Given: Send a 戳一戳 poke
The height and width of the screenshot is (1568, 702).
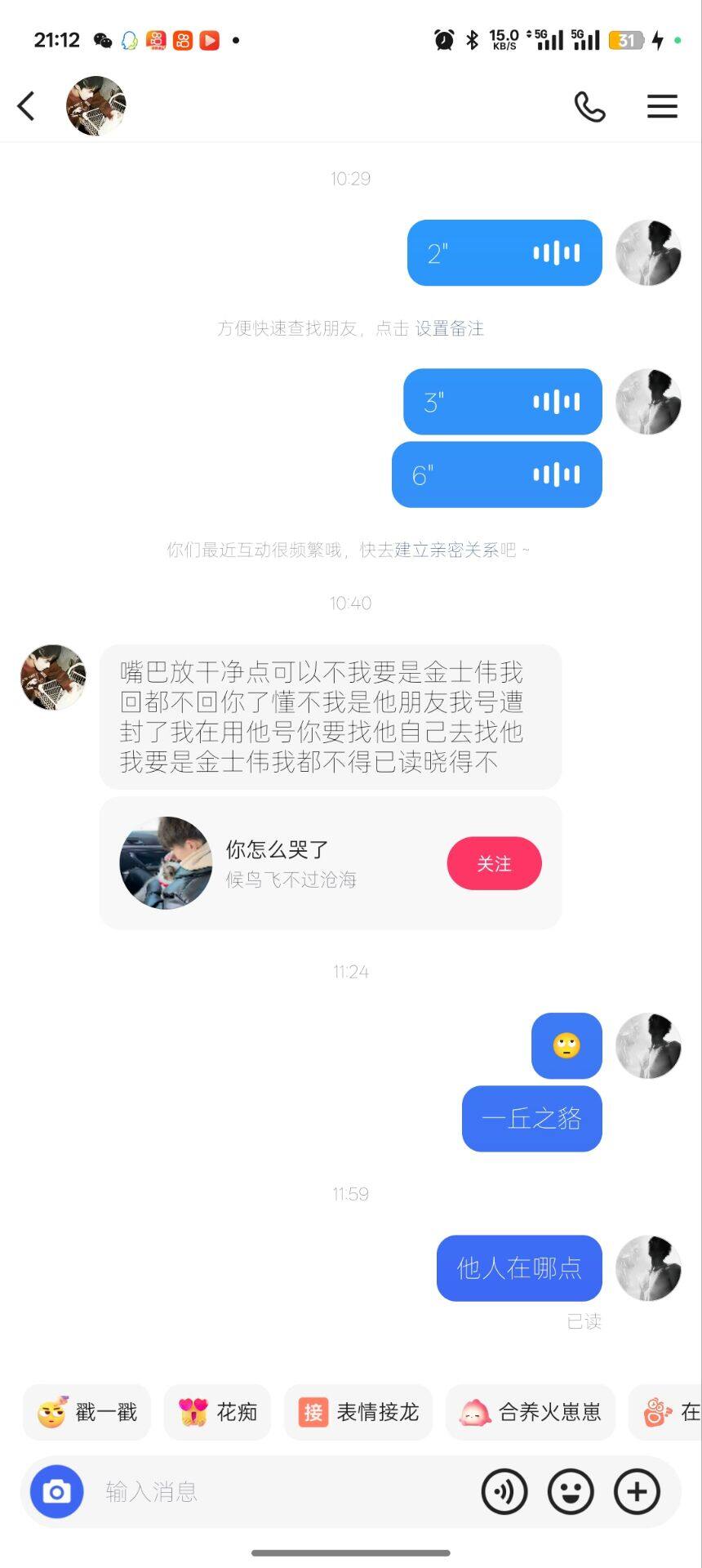Looking at the screenshot, I should (87, 1412).
